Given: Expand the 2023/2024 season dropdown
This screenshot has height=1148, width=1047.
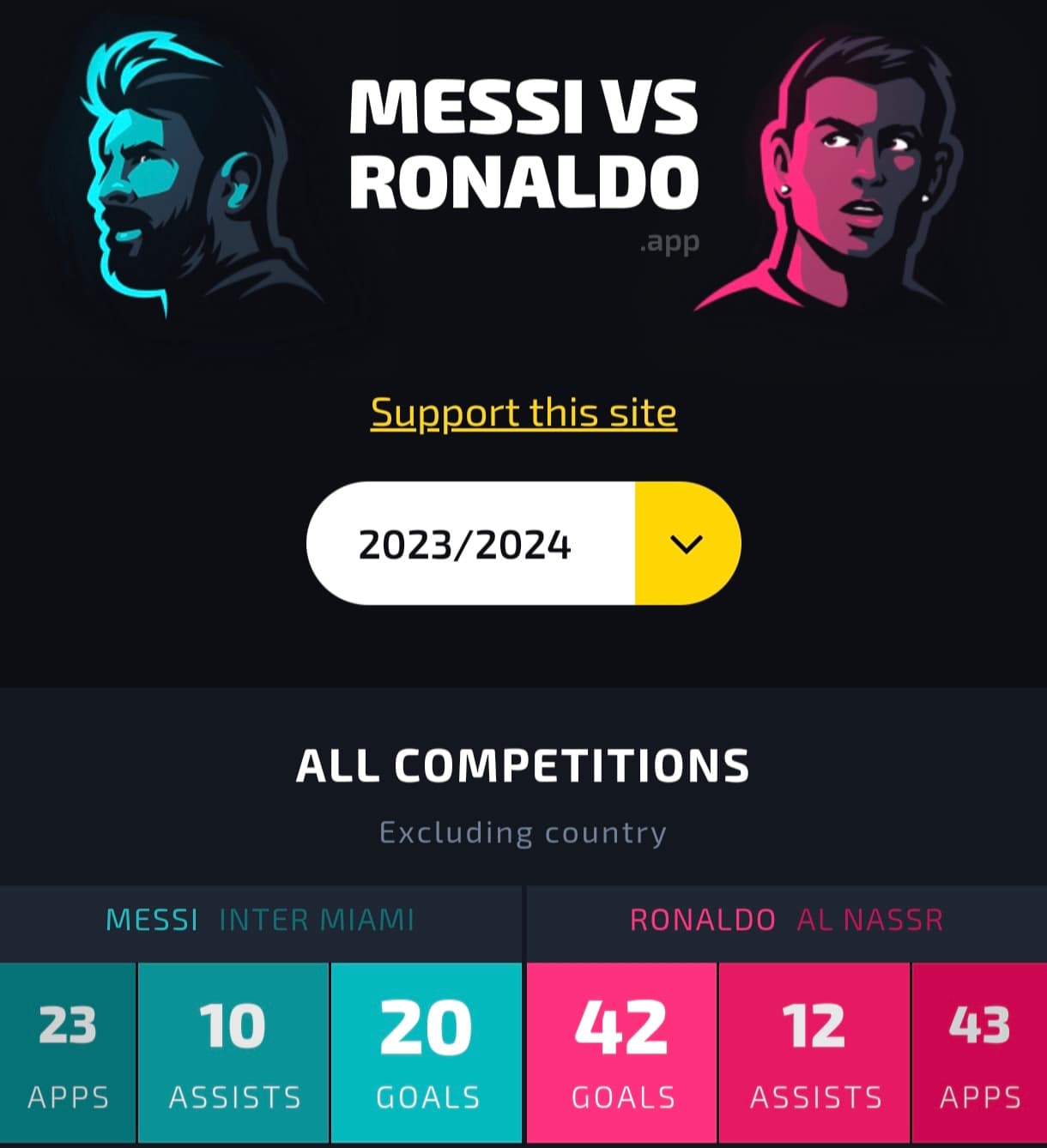Looking at the screenshot, I should pyautogui.click(x=687, y=543).
